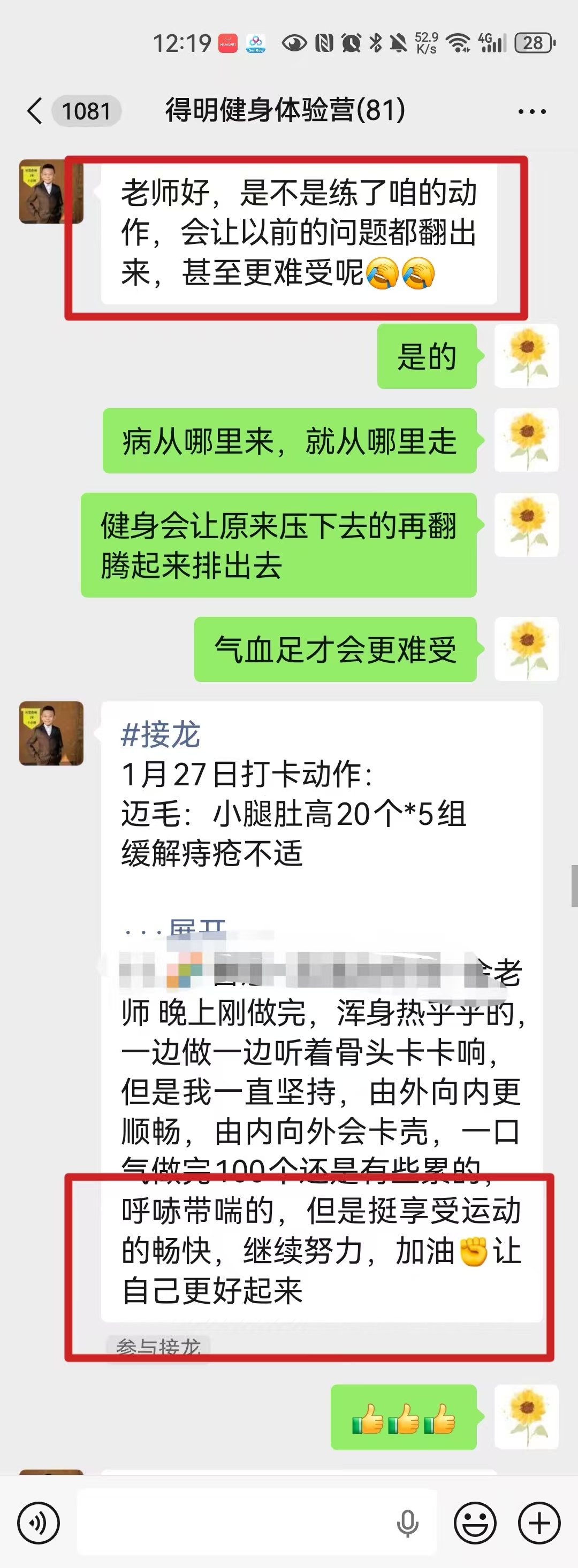This screenshot has height=1568, width=578.
Task: Open the plus attachment menu
Action: pos(539,1523)
